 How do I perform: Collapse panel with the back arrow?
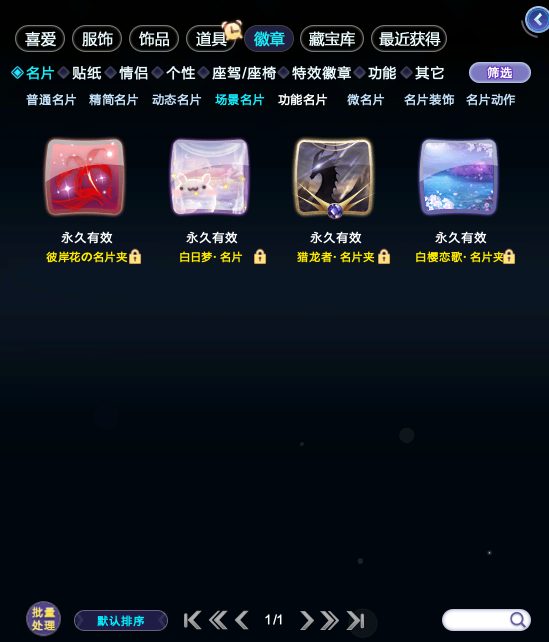click(537, 19)
